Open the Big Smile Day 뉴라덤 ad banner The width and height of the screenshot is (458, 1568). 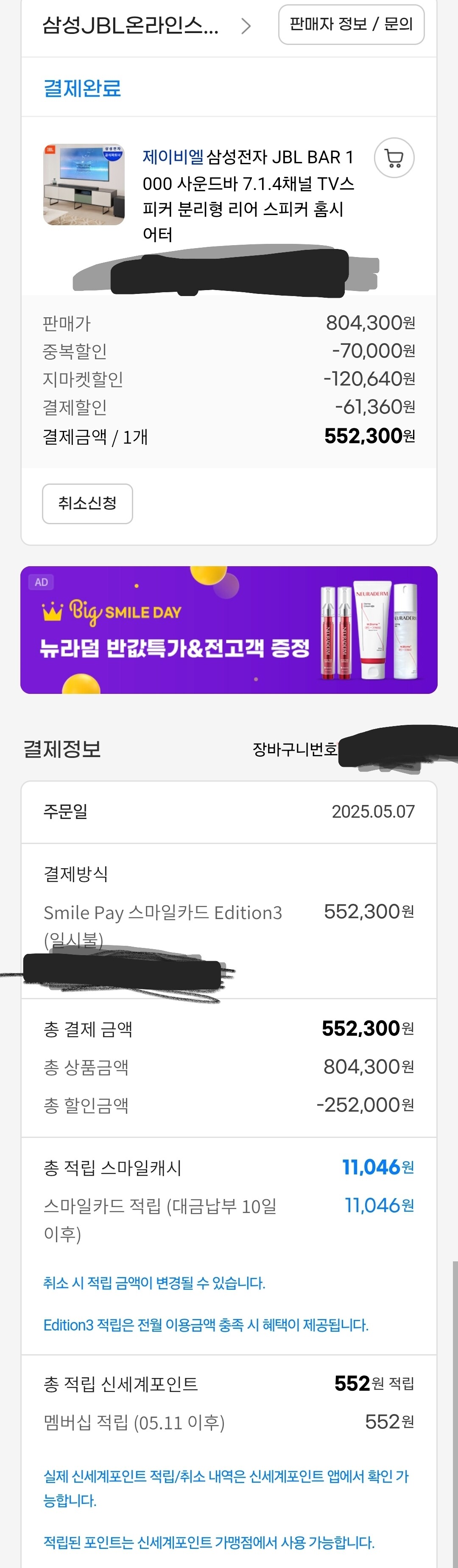coord(229,630)
